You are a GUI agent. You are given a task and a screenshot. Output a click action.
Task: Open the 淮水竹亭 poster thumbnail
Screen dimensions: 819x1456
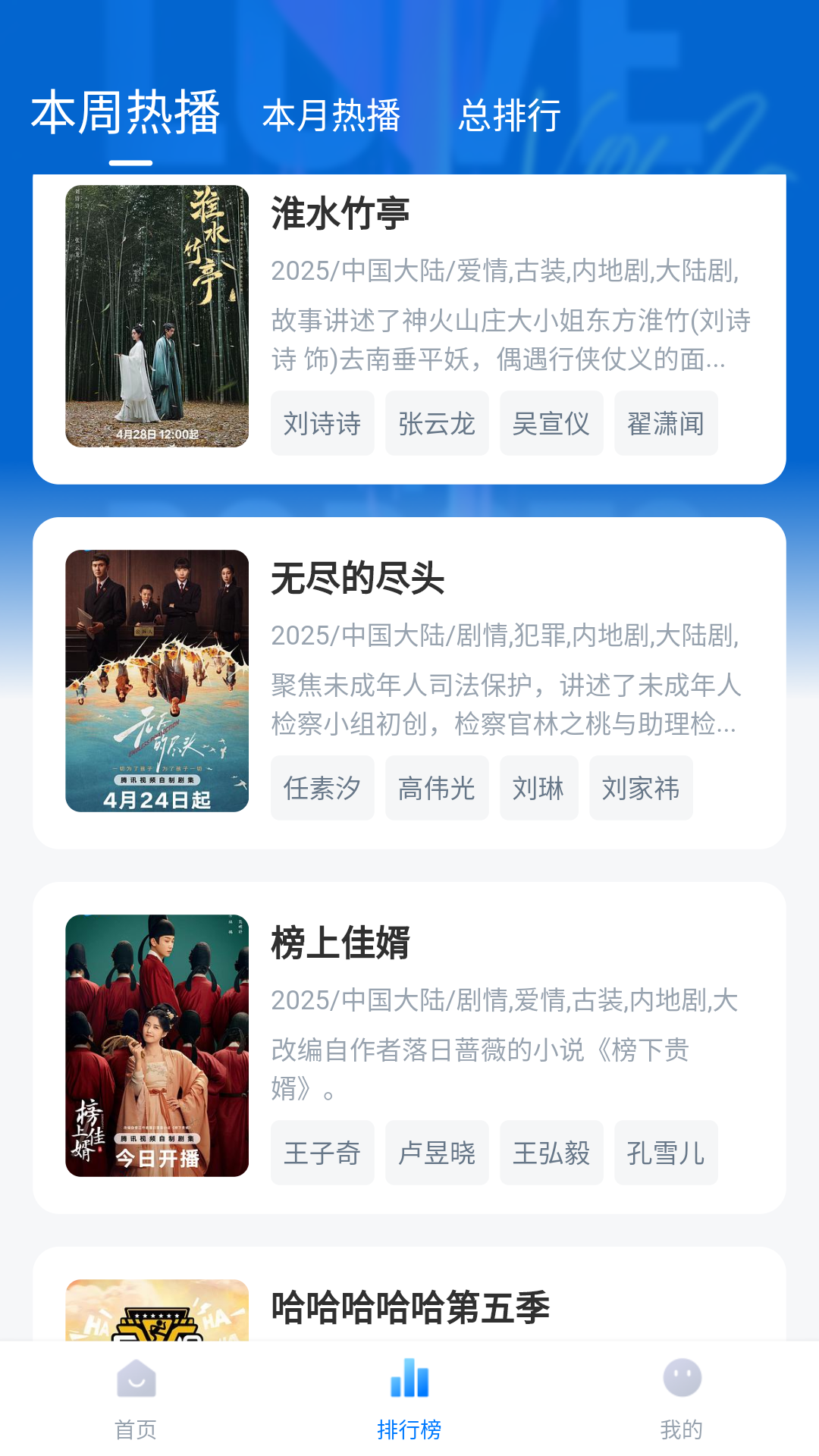(x=157, y=317)
